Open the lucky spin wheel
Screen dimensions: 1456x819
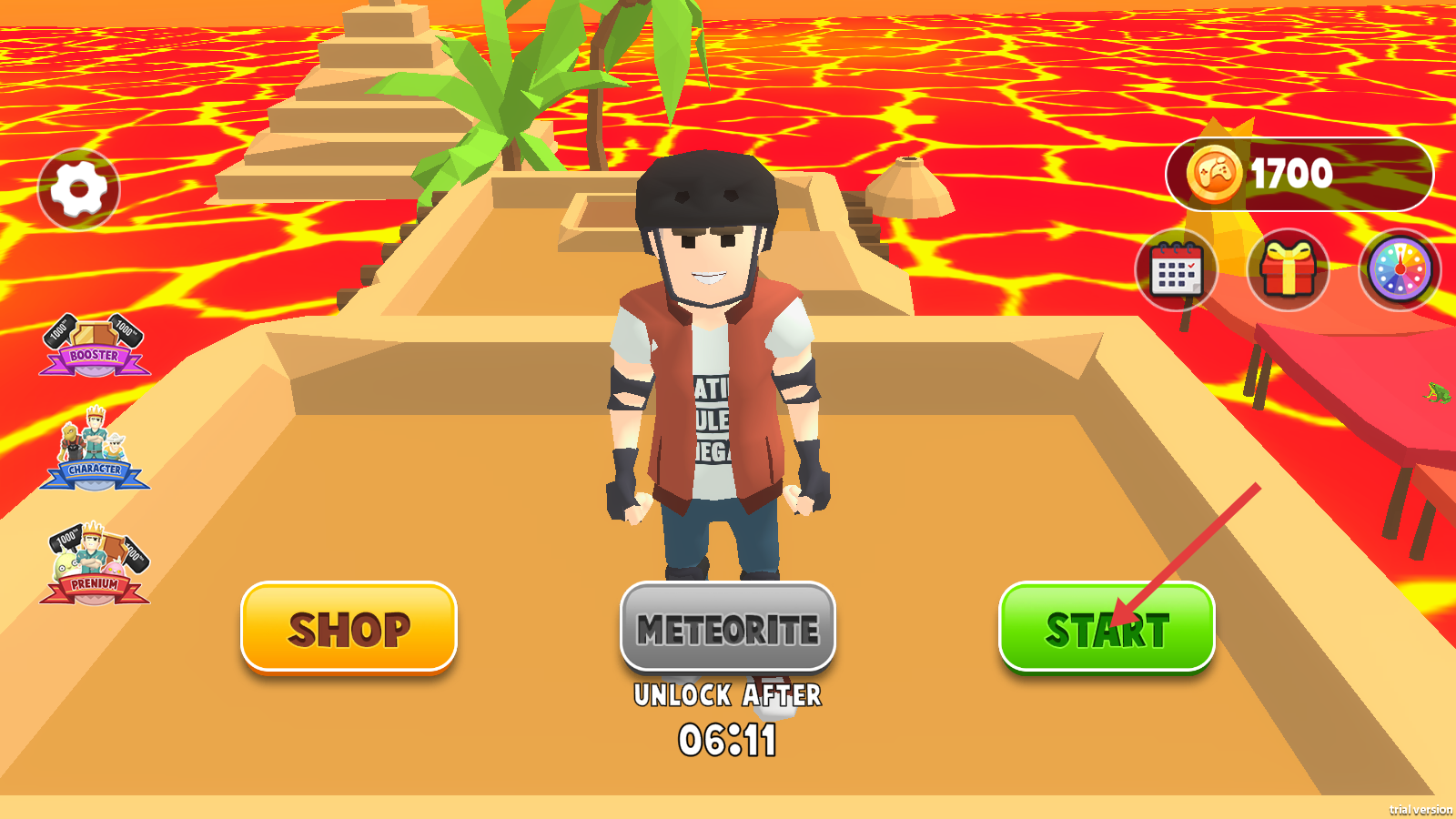tap(1400, 270)
